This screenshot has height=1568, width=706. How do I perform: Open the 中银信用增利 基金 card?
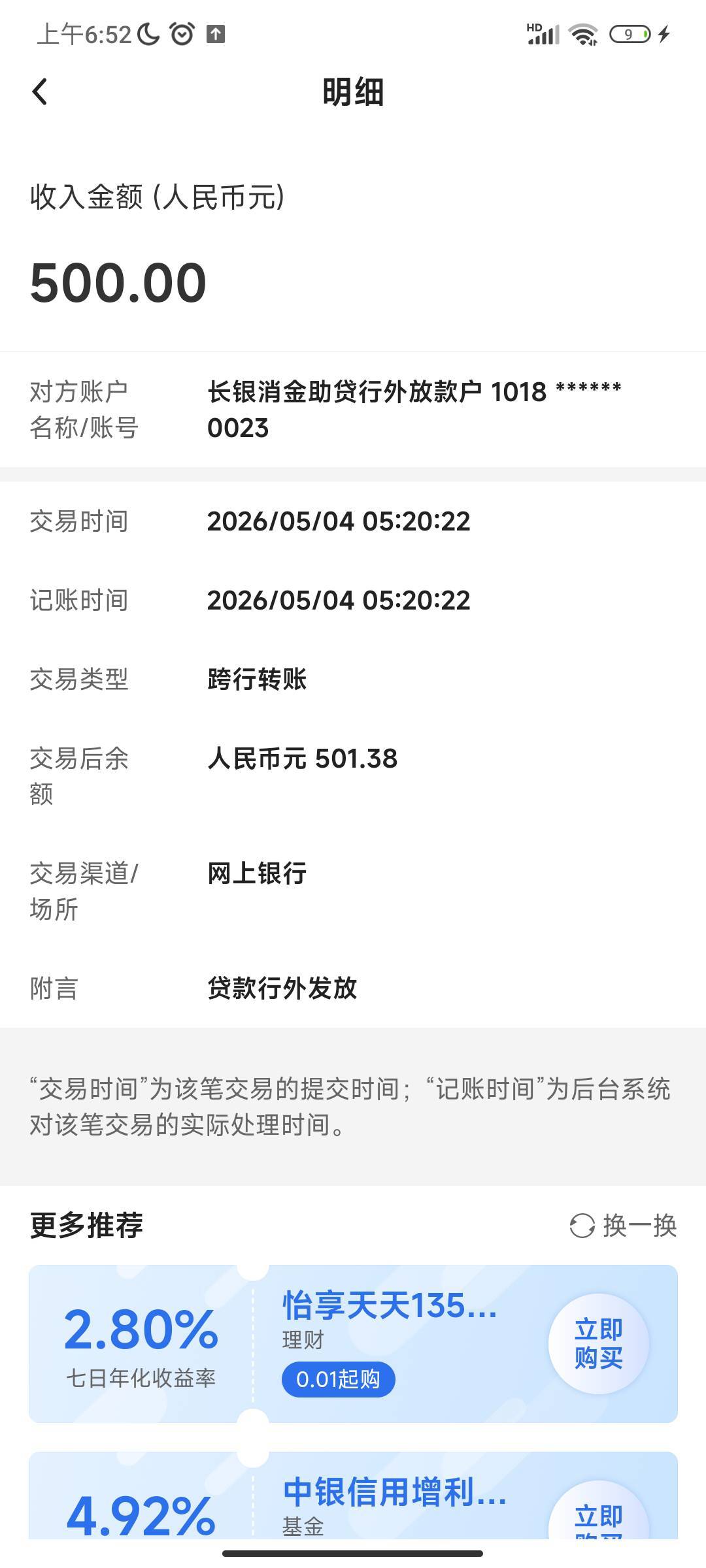click(353, 1495)
